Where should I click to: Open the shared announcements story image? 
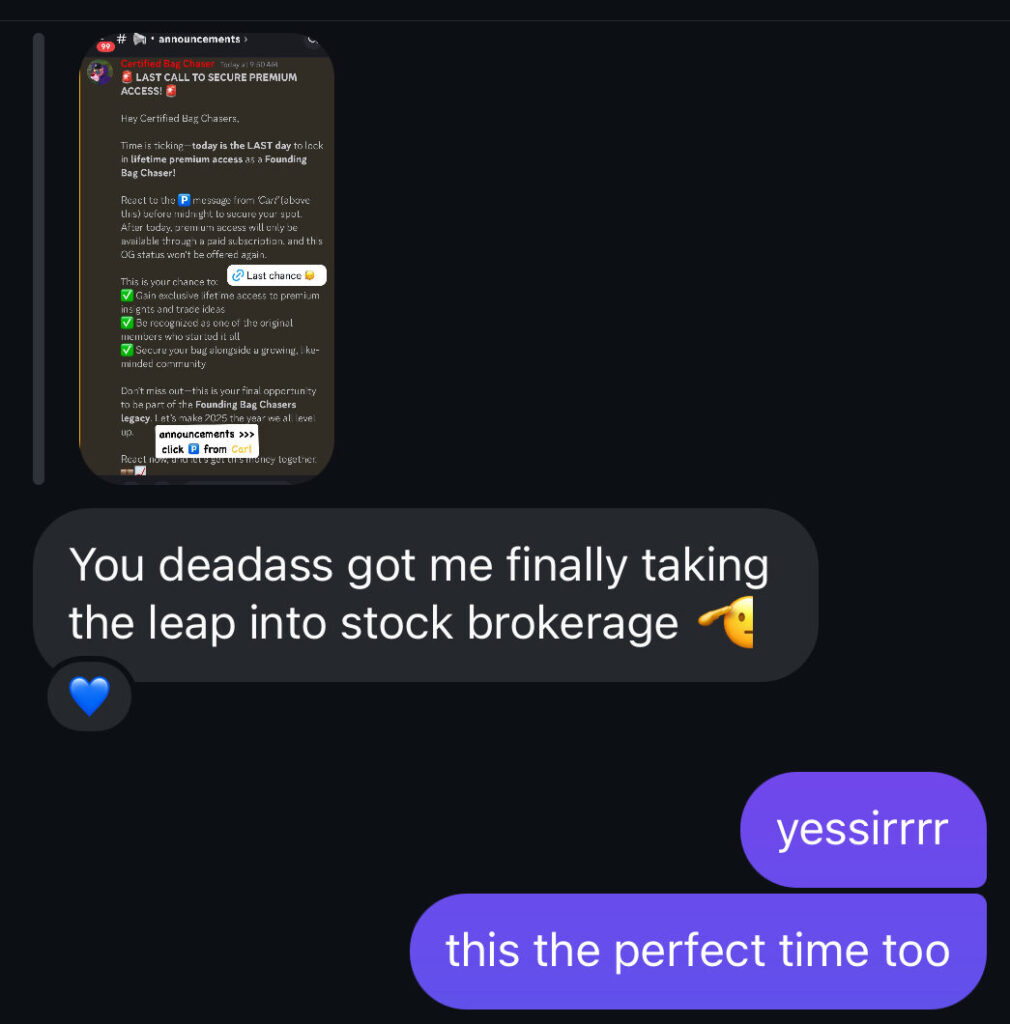click(207, 258)
